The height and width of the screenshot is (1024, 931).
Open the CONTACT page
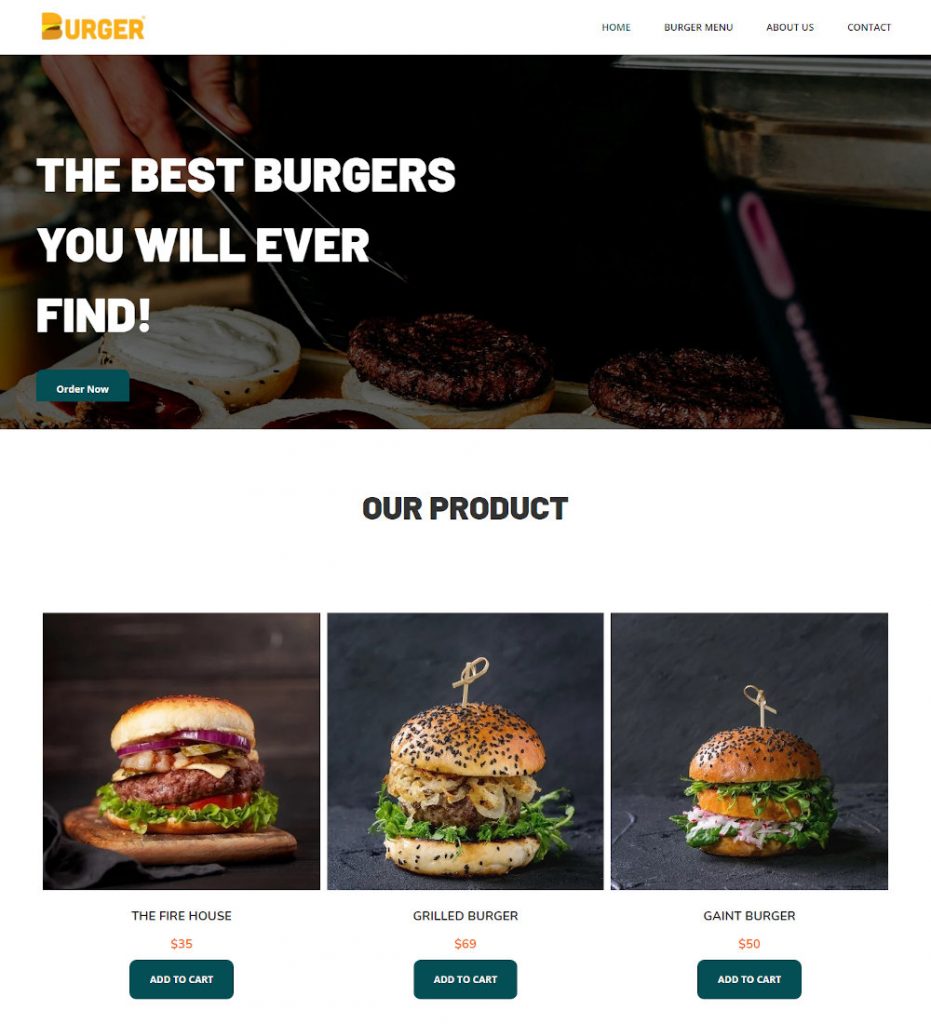coord(868,28)
